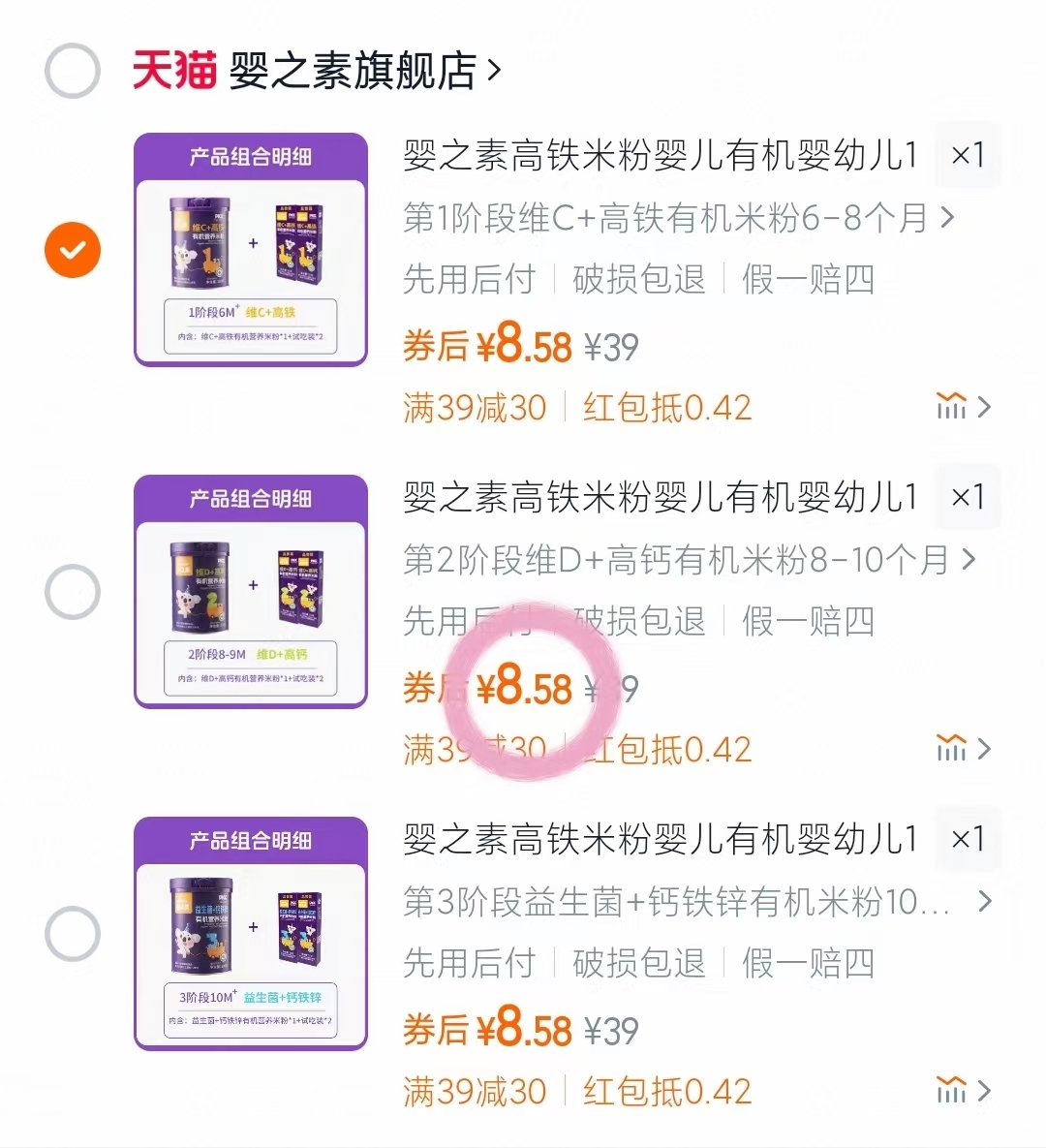View discount details for 第1阶段 item

[x=964, y=407]
